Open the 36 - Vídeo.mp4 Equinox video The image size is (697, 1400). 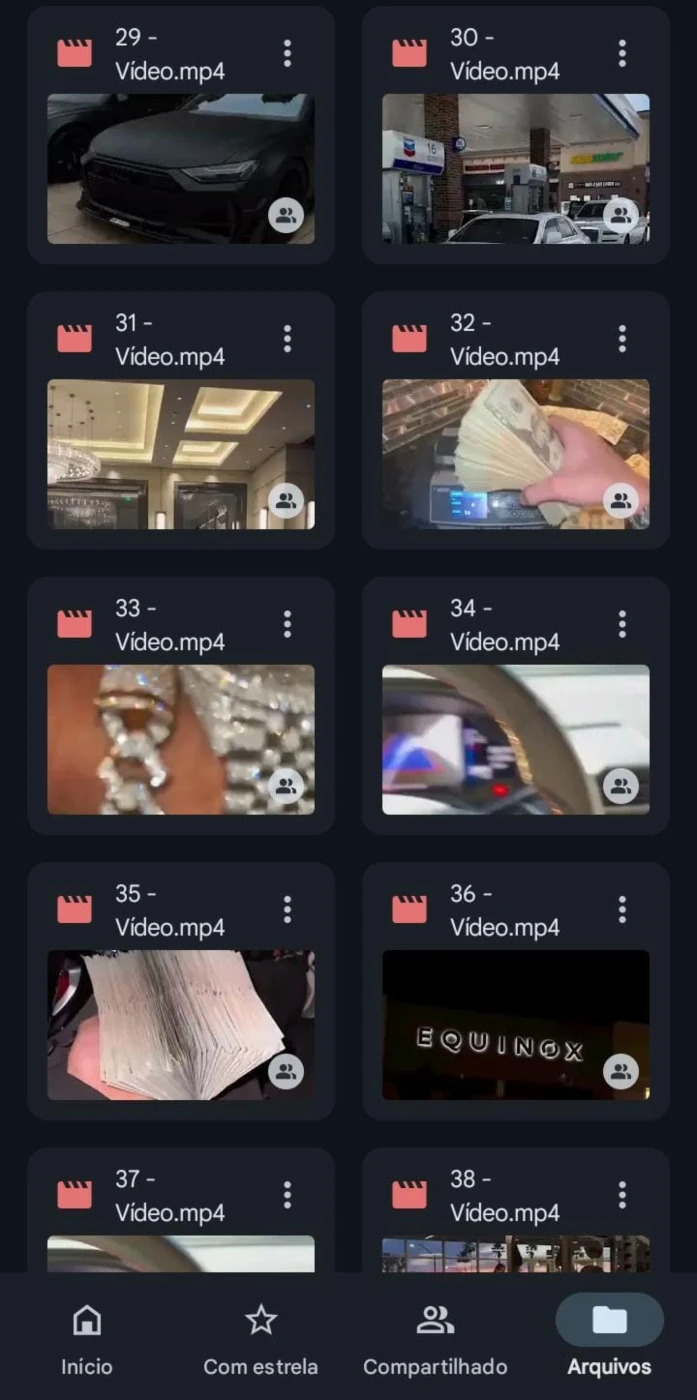point(516,1025)
